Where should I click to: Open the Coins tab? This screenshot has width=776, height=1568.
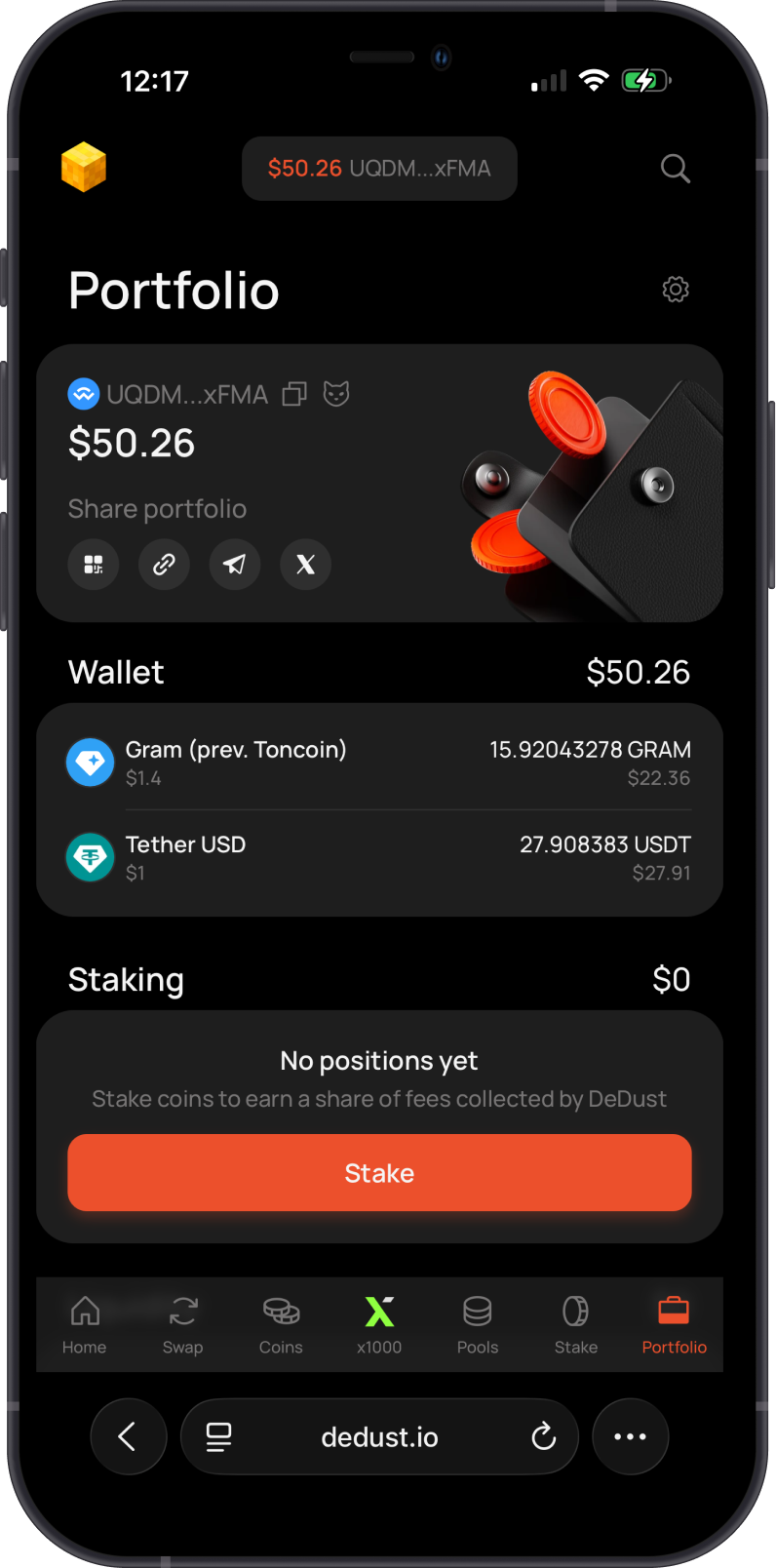pyautogui.click(x=281, y=1325)
